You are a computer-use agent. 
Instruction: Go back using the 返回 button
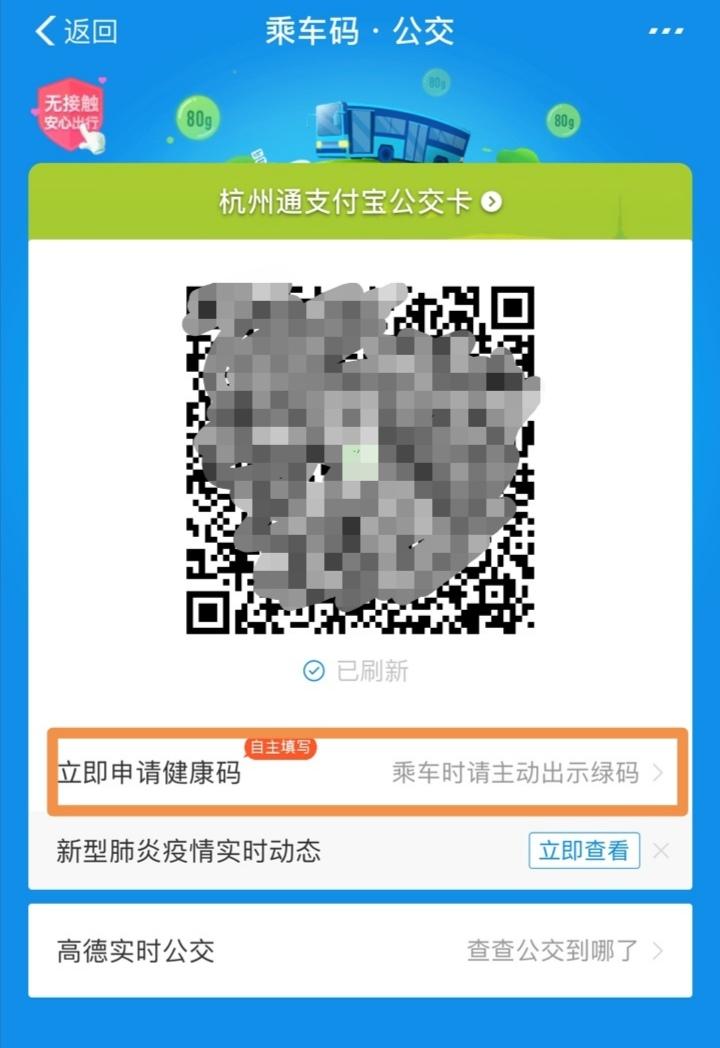pyautogui.click(x=75, y=31)
